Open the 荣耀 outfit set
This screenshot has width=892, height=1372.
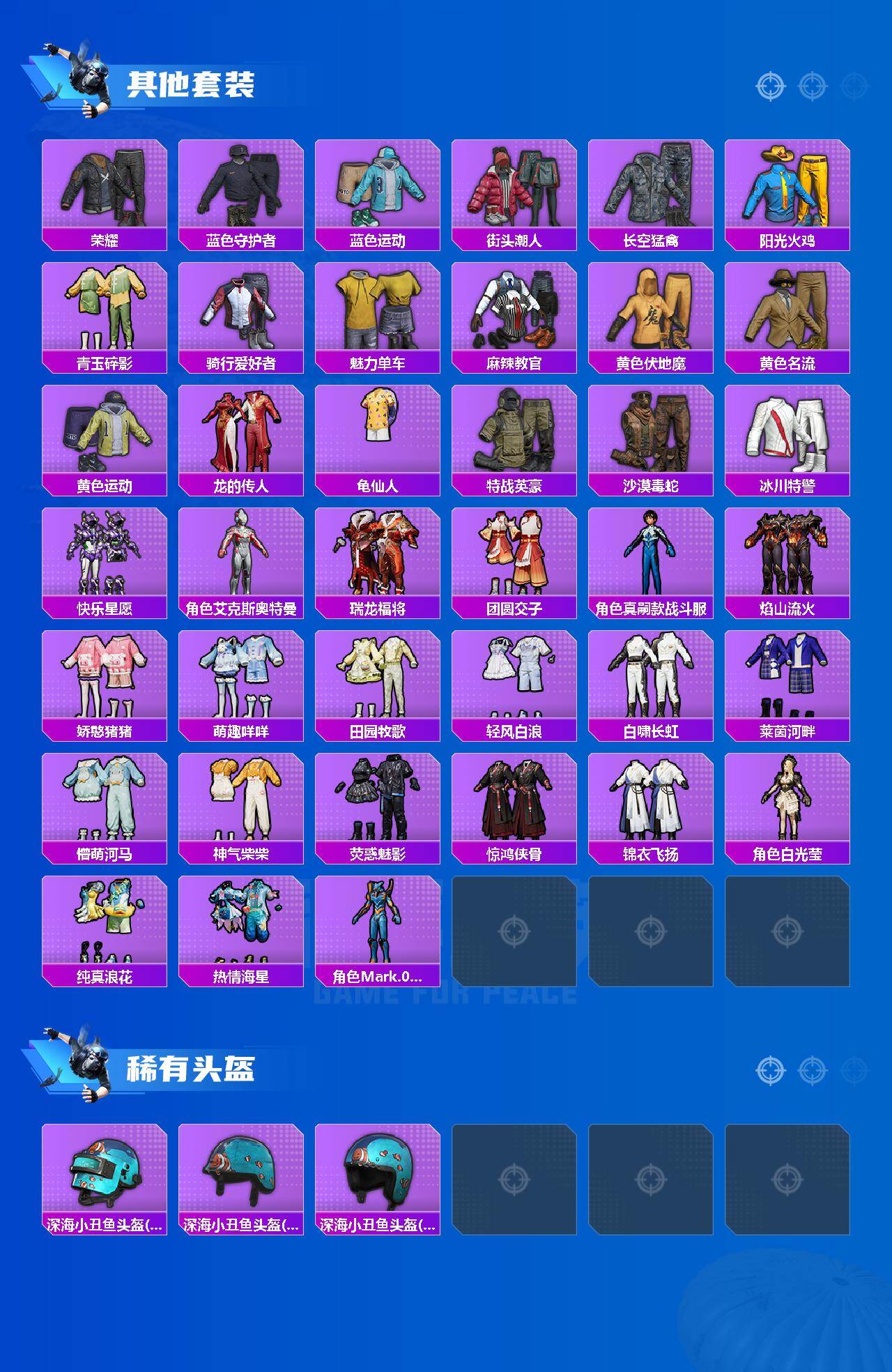pos(103,187)
